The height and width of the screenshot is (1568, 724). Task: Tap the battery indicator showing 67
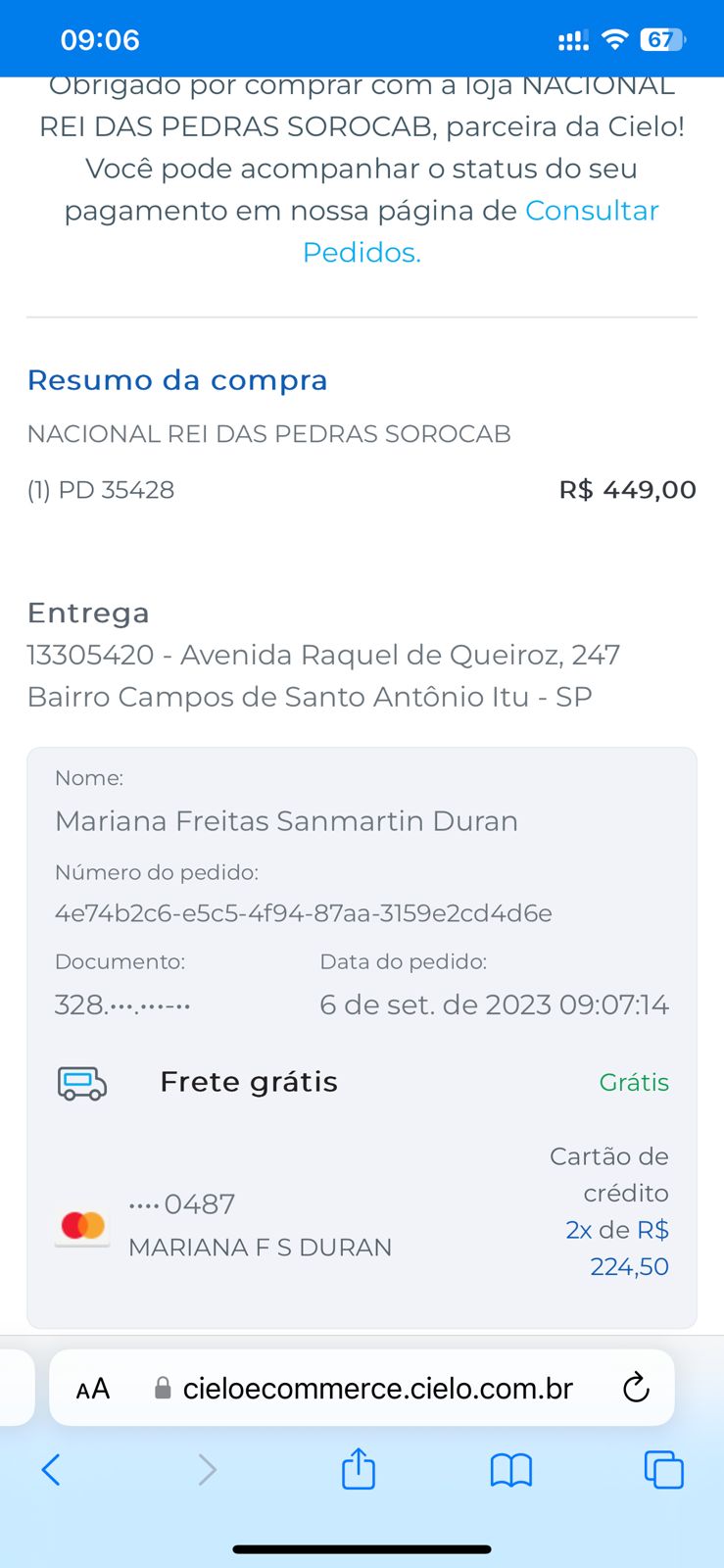click(x=663, y=38)
